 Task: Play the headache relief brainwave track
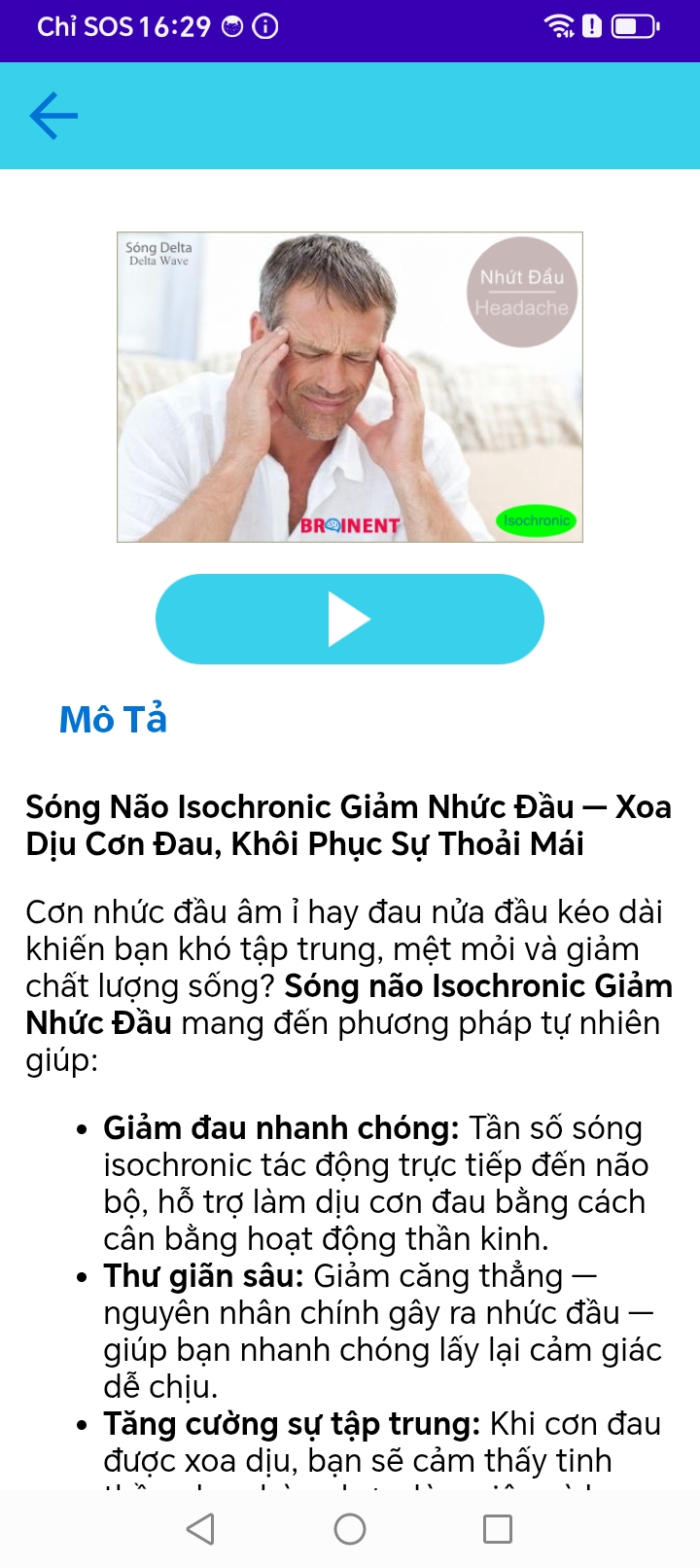click(349, 620)
